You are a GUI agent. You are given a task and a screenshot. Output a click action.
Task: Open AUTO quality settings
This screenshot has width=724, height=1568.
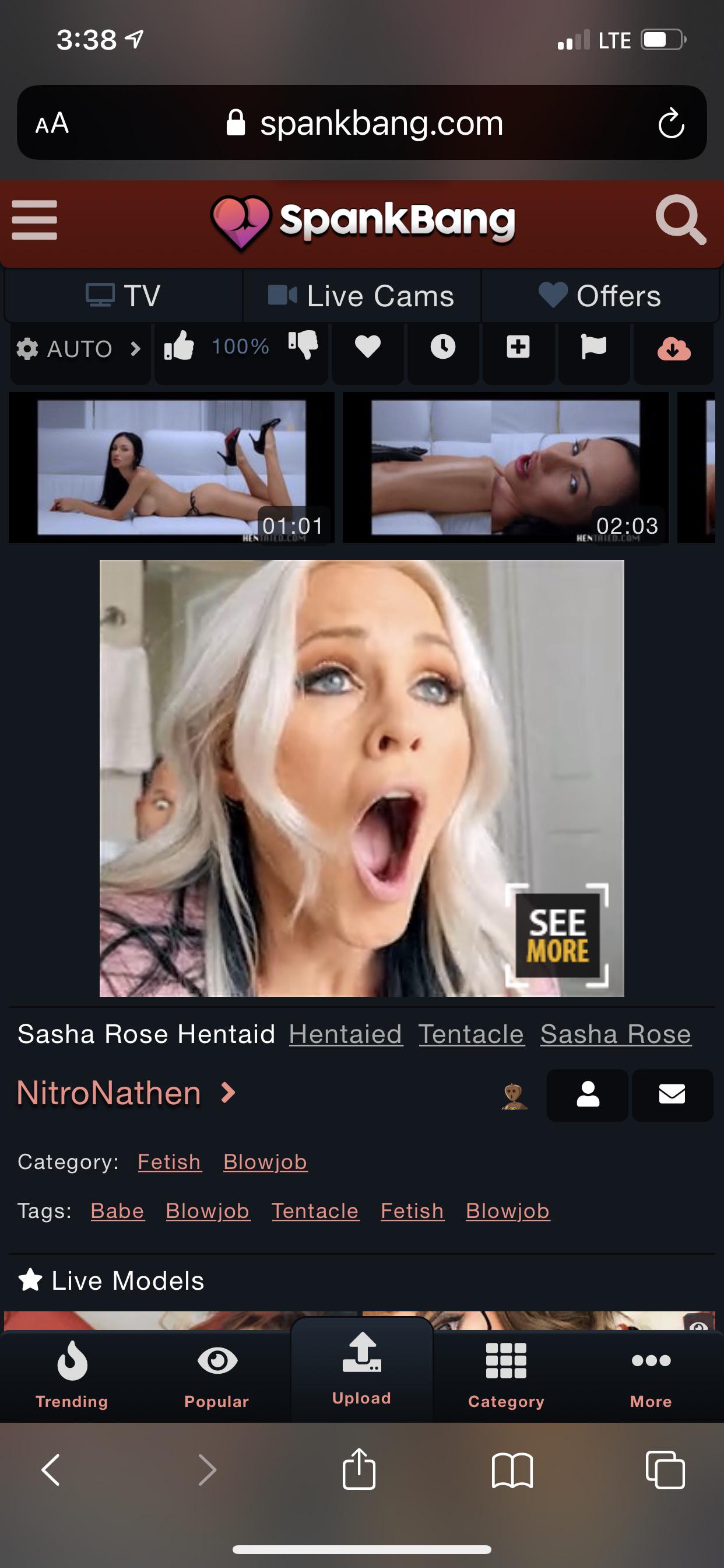(79, 349)
